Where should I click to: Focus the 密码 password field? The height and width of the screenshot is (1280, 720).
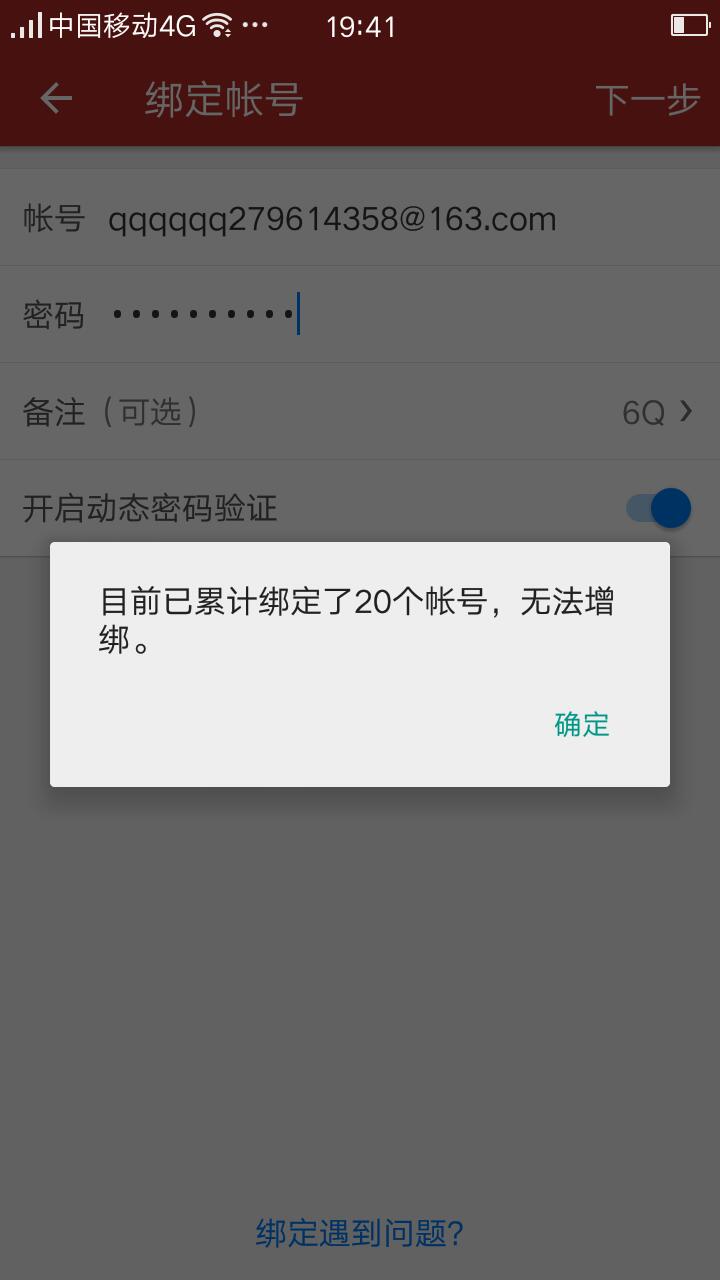[x=360, y=315]
